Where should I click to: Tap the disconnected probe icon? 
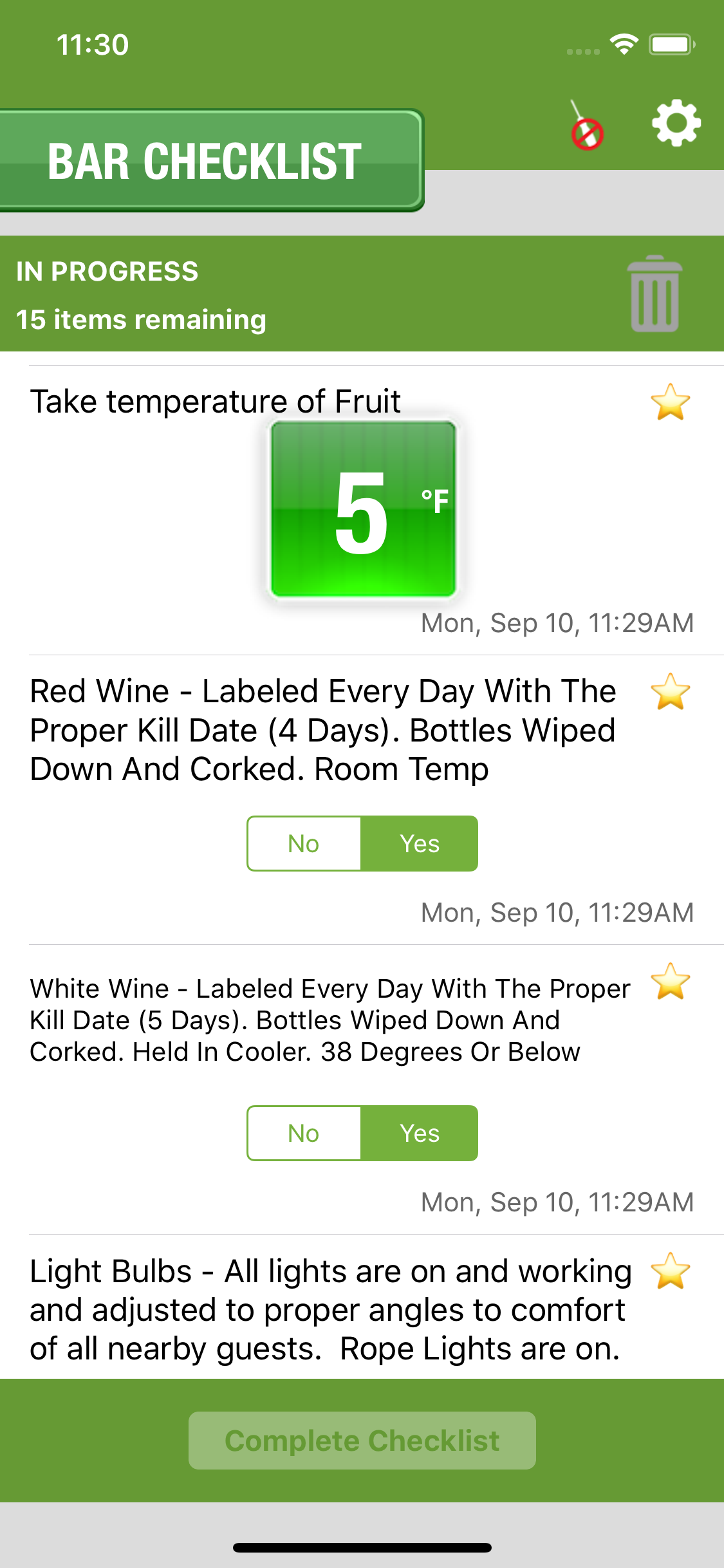point(586,125)
